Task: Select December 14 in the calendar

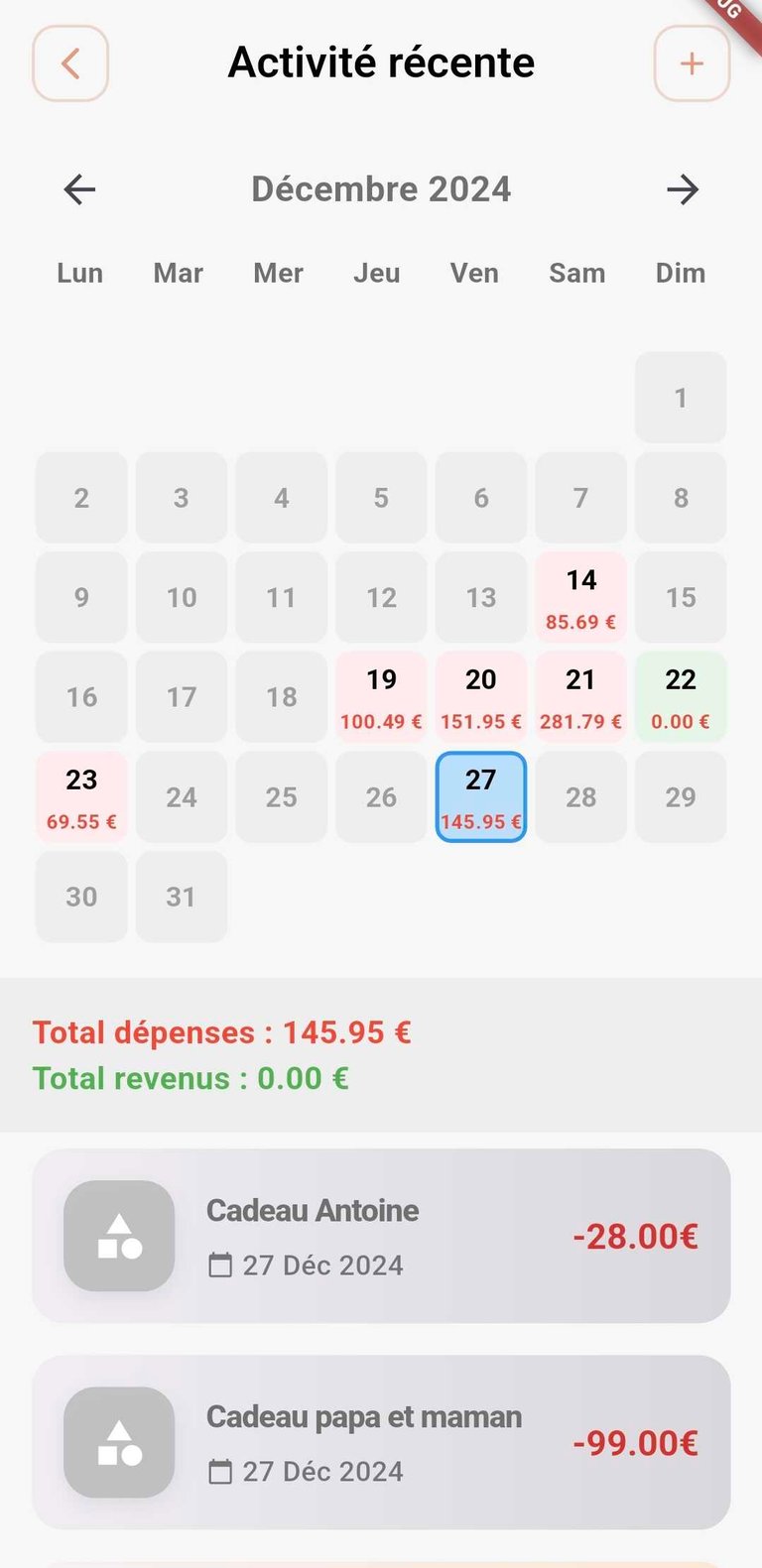Action: click(x=580, y=598)
